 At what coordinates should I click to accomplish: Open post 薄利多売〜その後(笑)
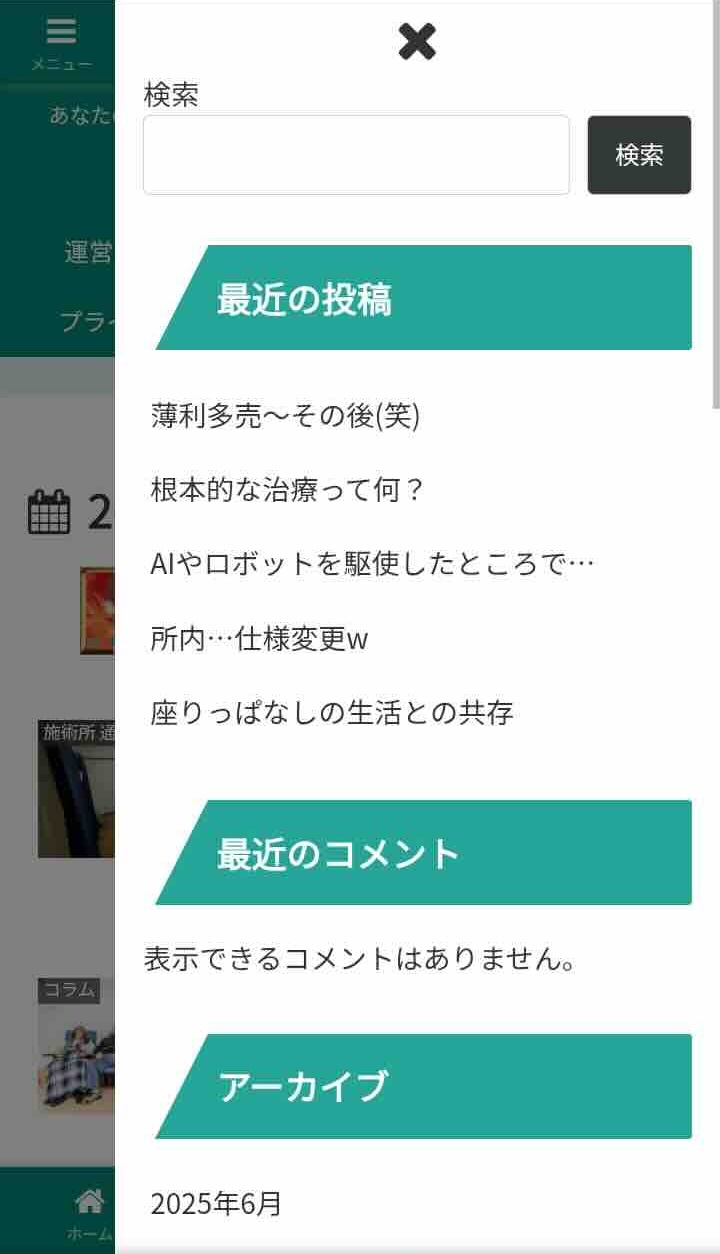(x=285, y=416)
